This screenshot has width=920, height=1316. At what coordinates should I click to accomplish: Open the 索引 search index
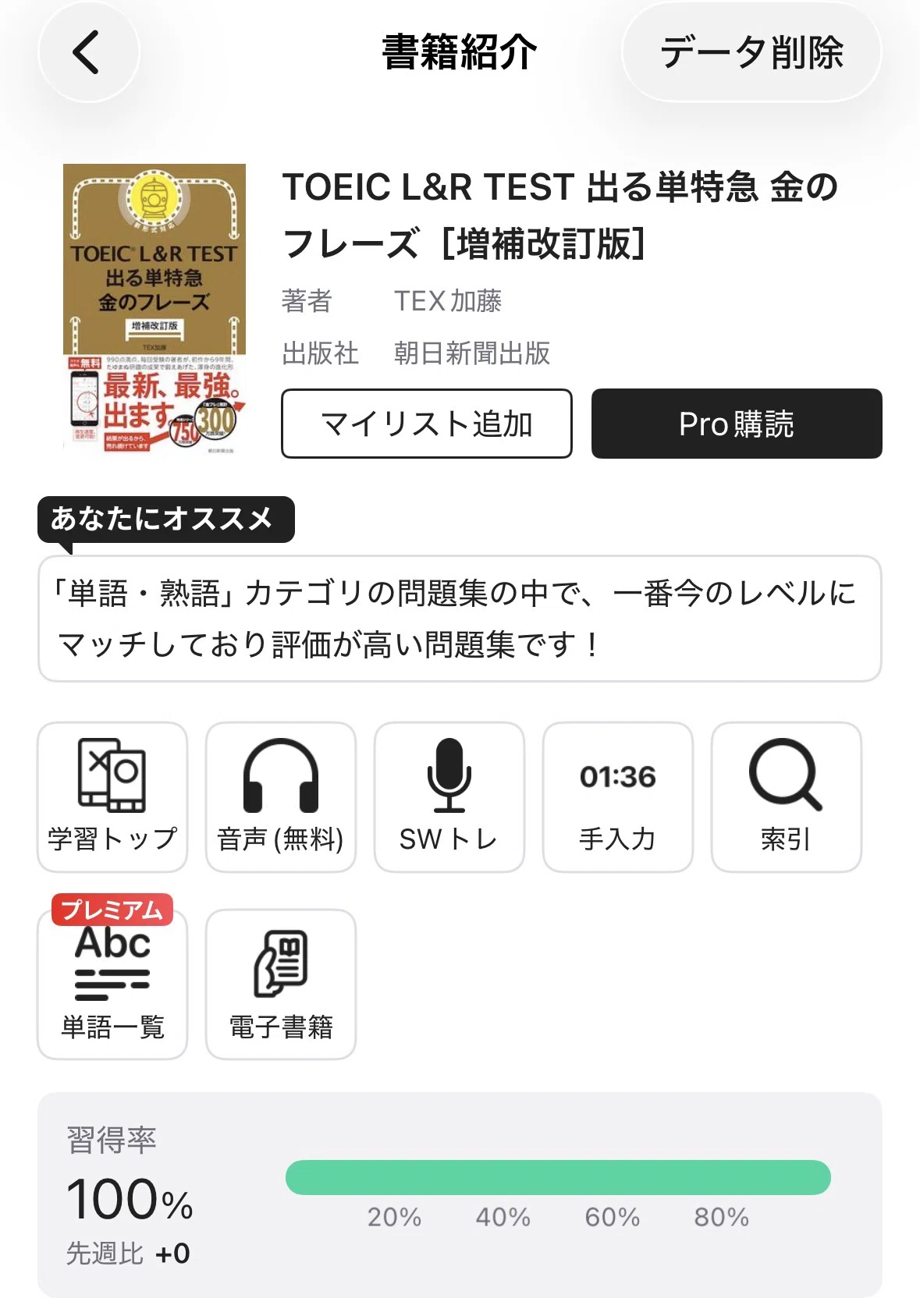click(787, 796)
